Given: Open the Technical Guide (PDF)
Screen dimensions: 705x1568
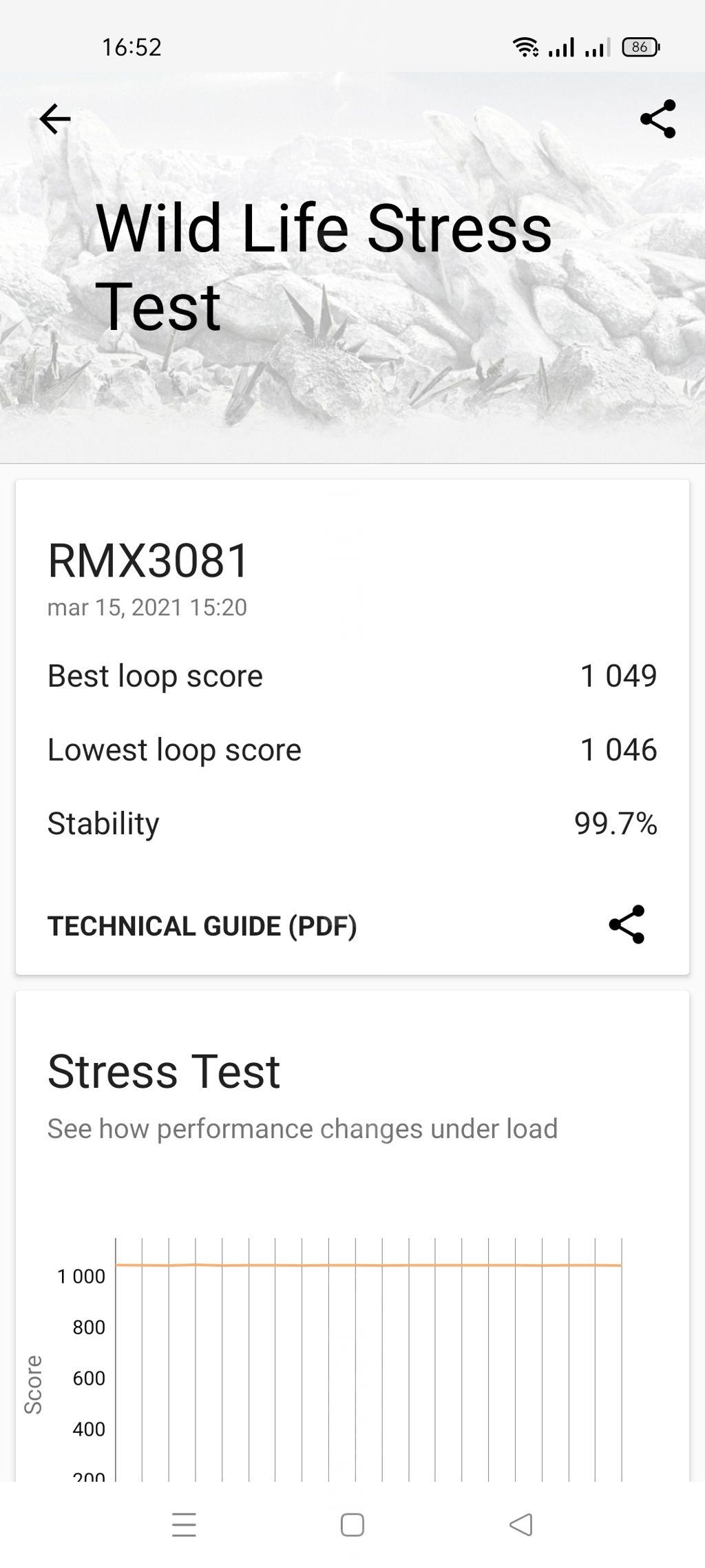Looking at the screenshot, I should [x=202, y=926].
